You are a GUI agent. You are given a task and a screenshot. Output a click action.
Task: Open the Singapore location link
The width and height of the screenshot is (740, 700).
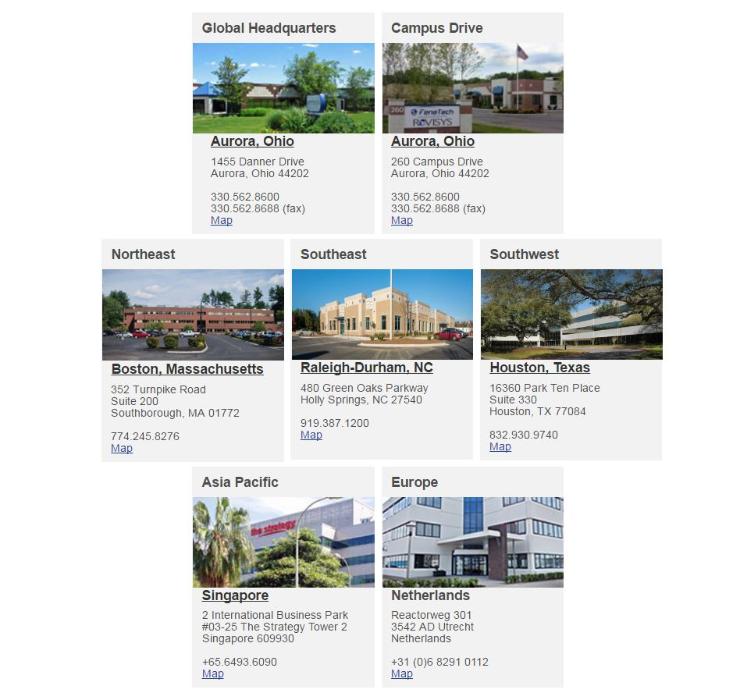click(235, 595)
